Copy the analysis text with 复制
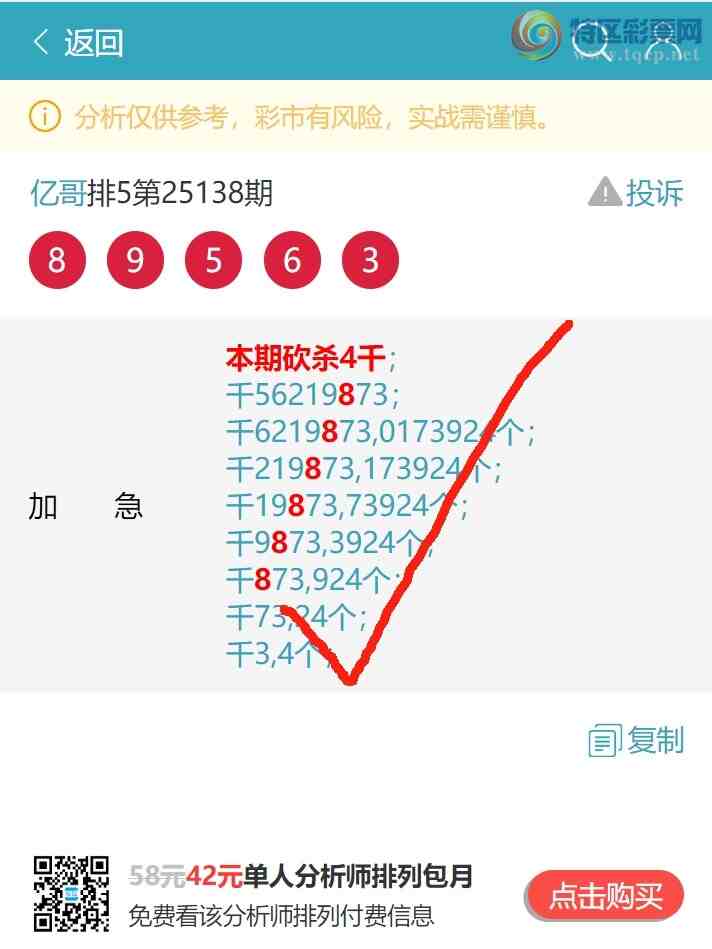This screenshot has width=712, height=949. click(636, 741)
